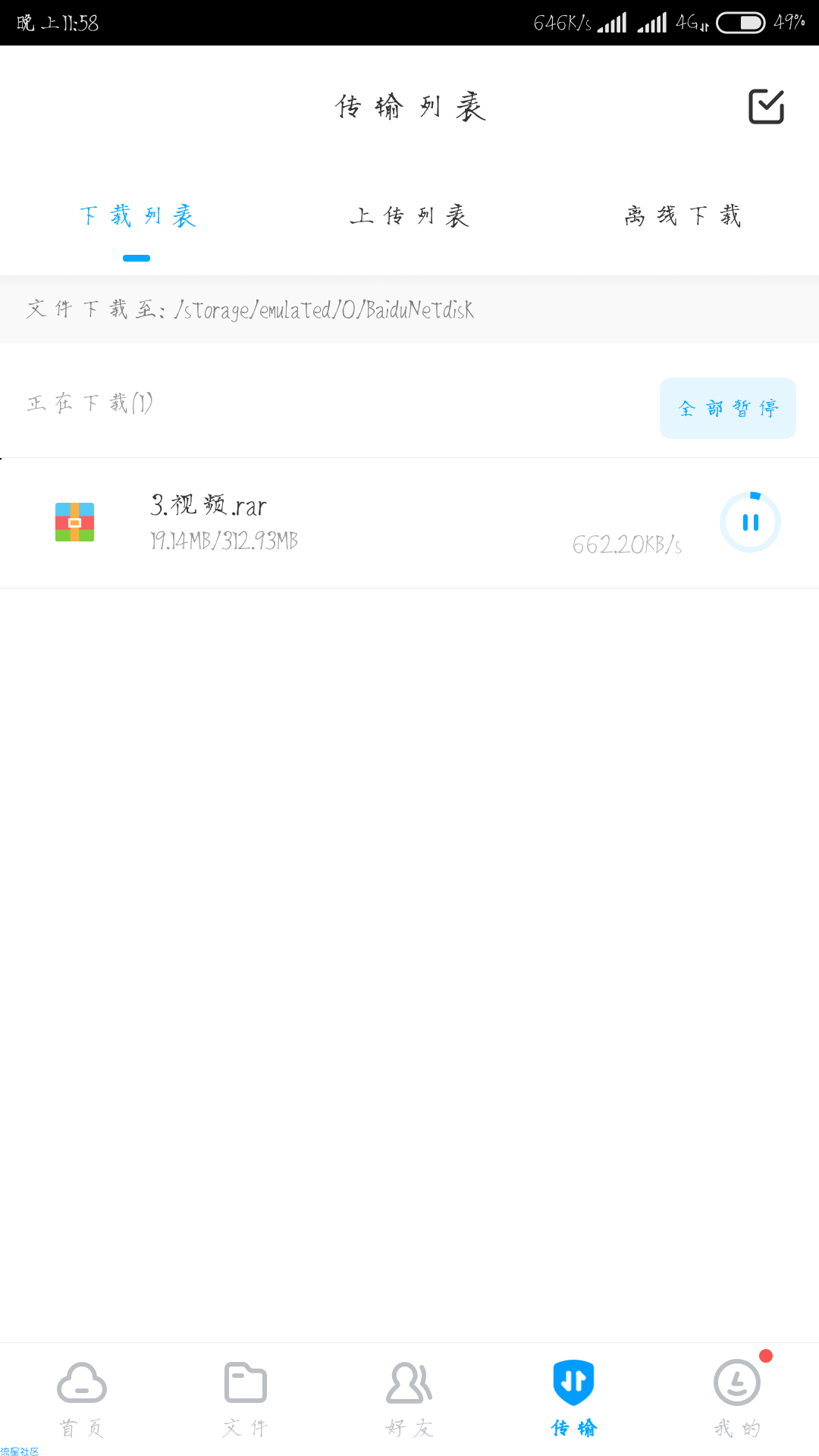Viewport: 819px width, 1456px height.
Task: Pause the 3.视频.rar download
Action: point(750,522)
